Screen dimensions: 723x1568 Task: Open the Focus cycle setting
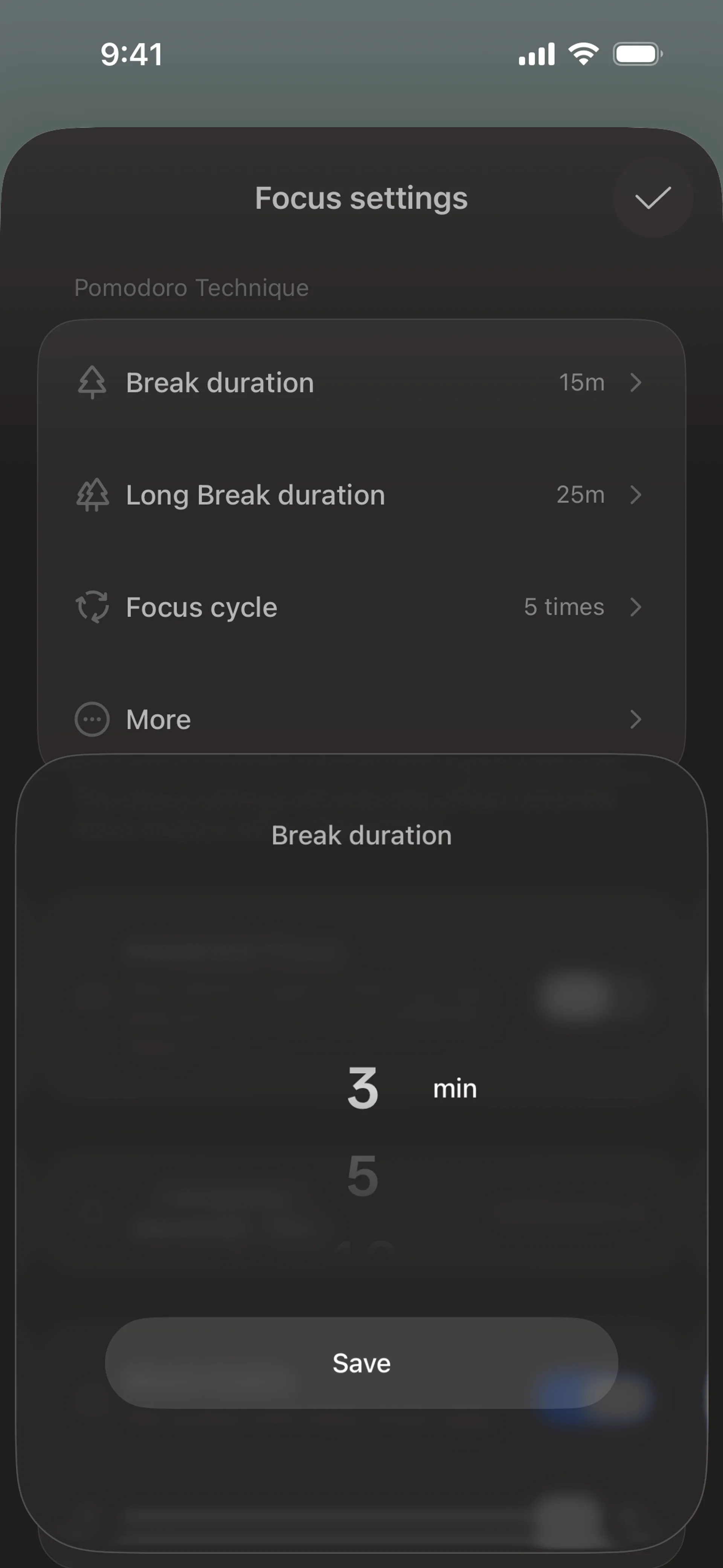pyautogui.click(x=361, y=607)
